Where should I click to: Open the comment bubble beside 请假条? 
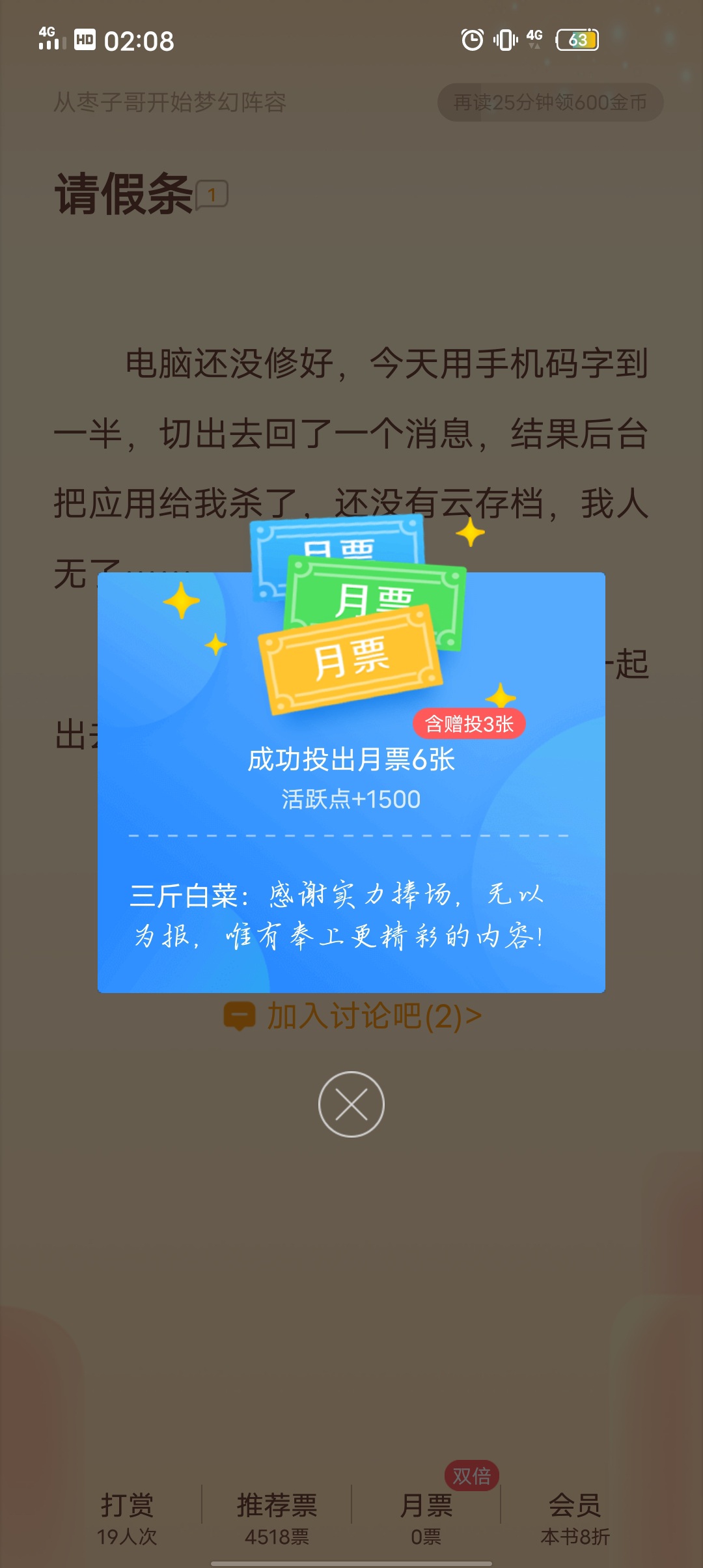tap(212, 194)
